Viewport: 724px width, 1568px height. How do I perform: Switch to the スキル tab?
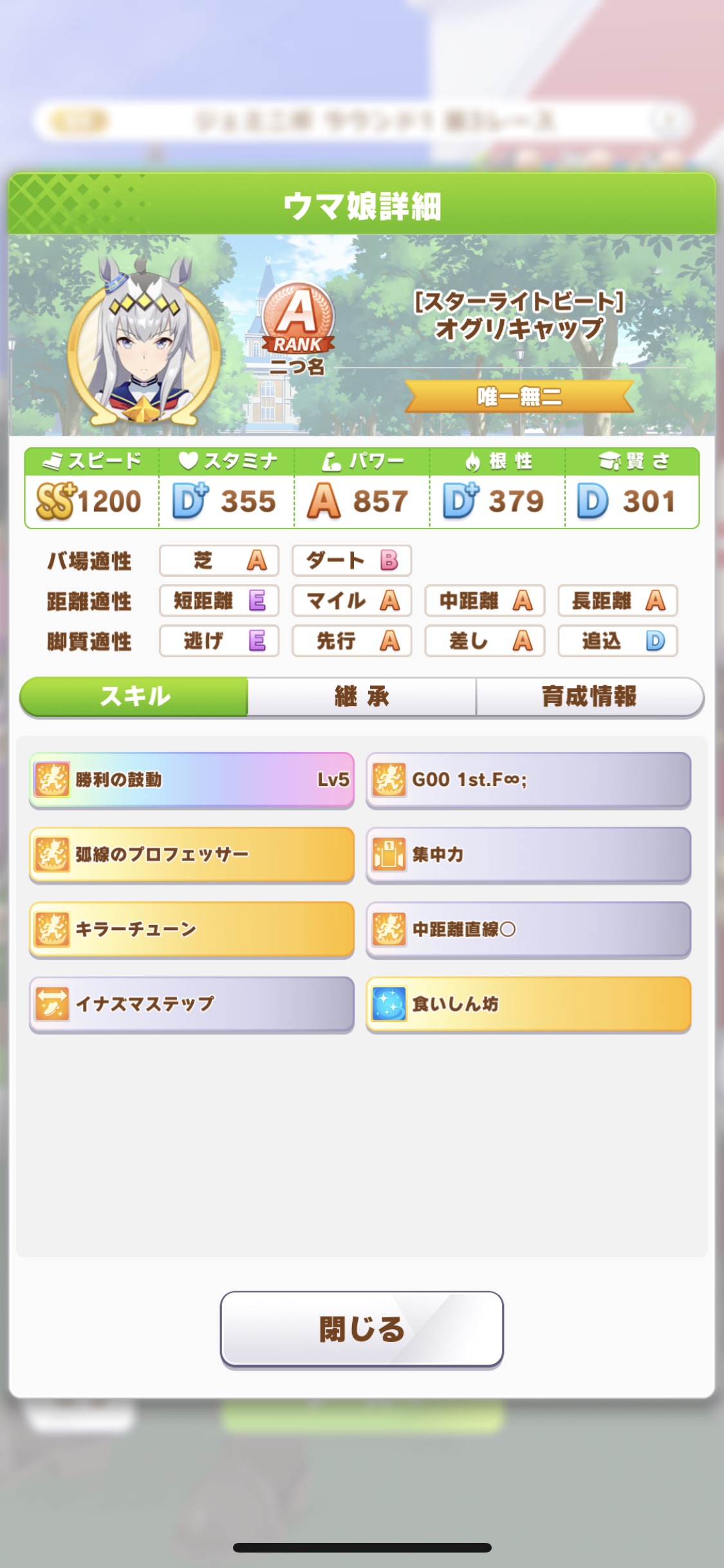[x=135, y=696]
